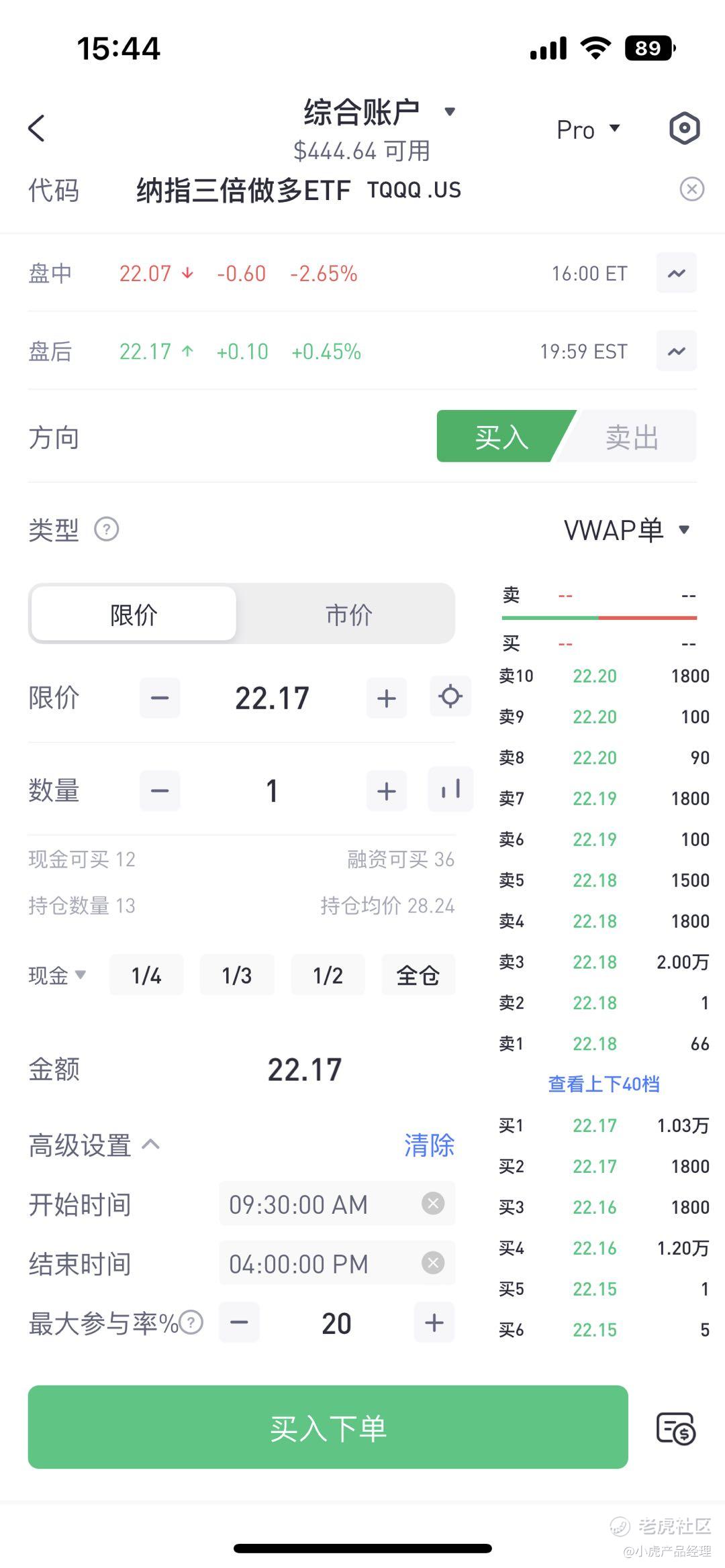The image size is (725, 1568).
Task: Tap the target icon beside 限价 price
Action: pyautogui.click(x=450, y=697)
